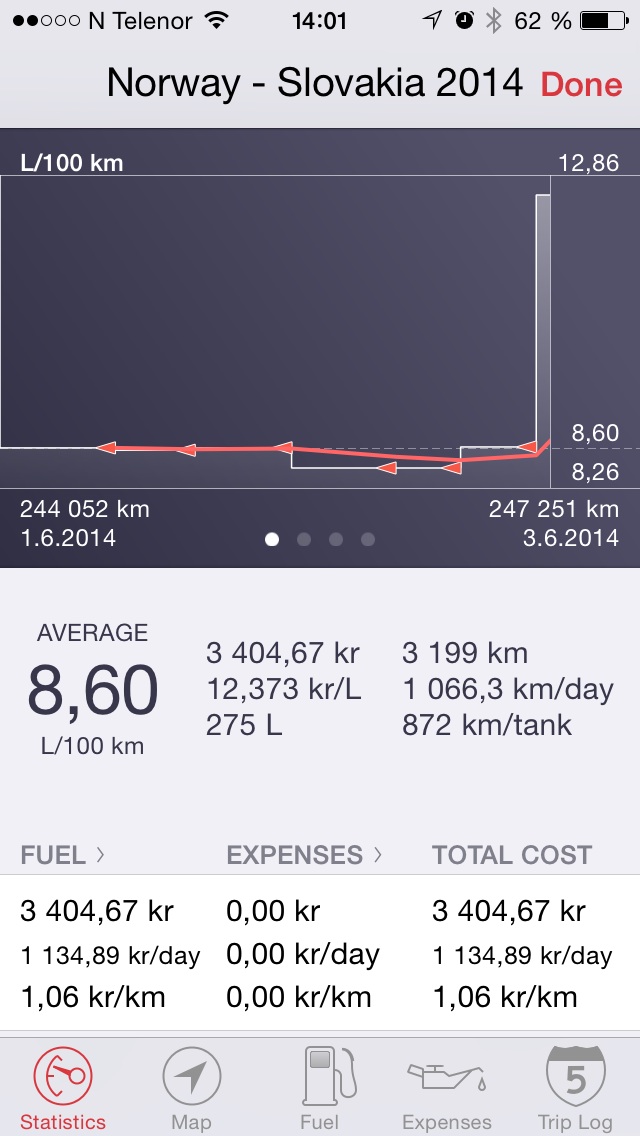Switch to the Map tab
This screenshot has width=640, height=1136.
191,1088
